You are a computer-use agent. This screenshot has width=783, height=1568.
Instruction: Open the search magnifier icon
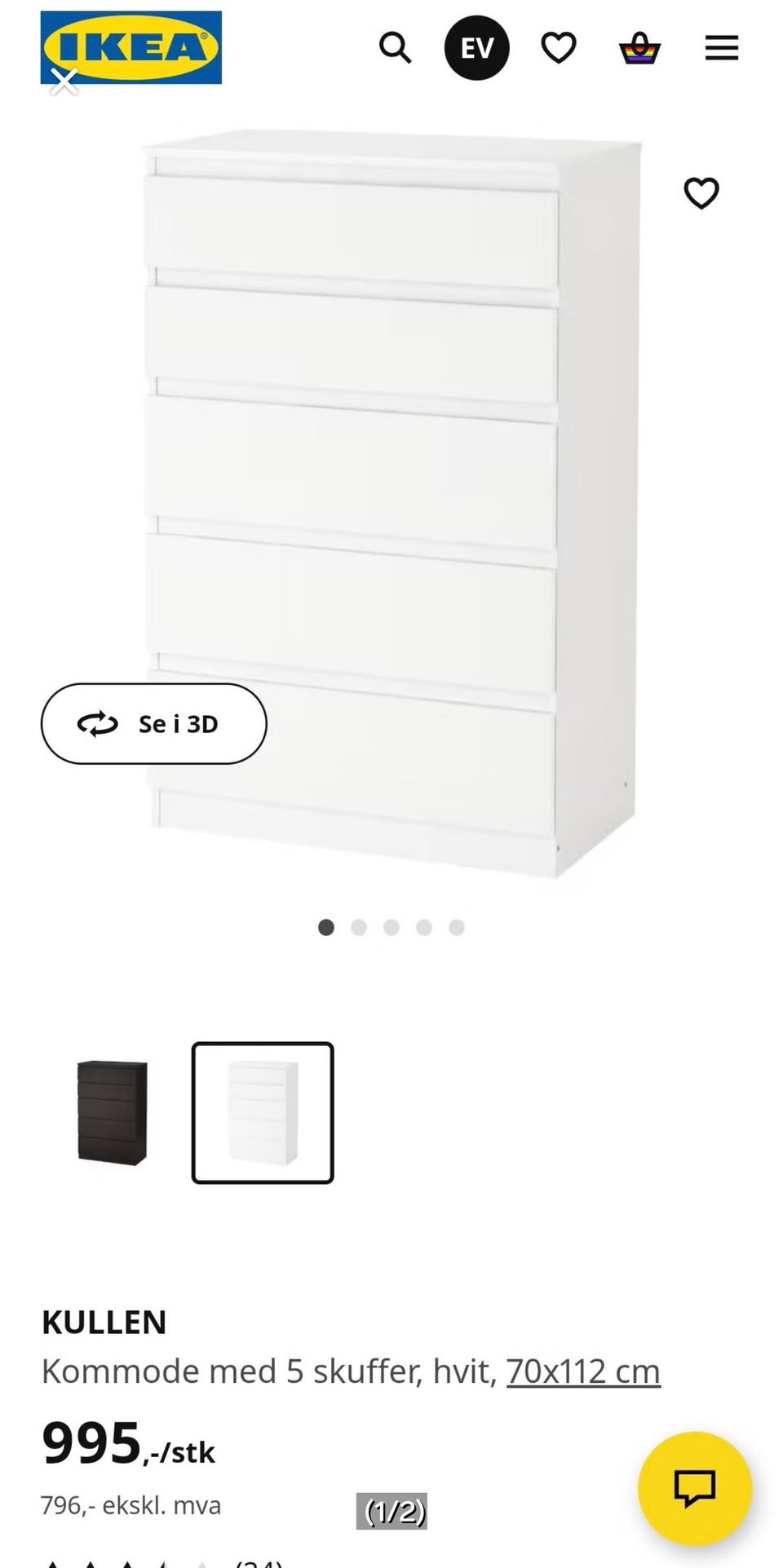click(x=395, y=48)
